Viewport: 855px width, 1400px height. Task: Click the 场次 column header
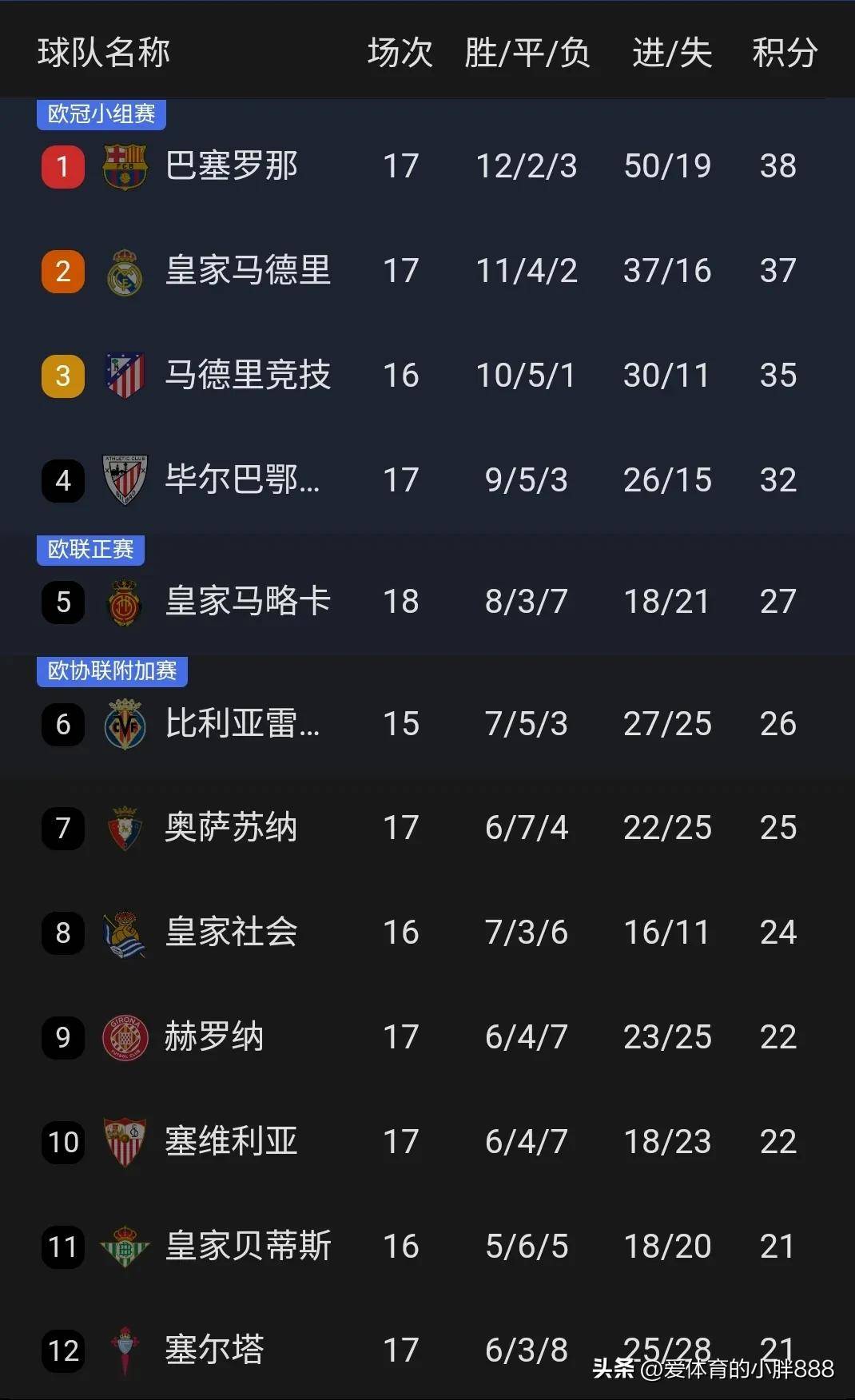click(400, 50)
